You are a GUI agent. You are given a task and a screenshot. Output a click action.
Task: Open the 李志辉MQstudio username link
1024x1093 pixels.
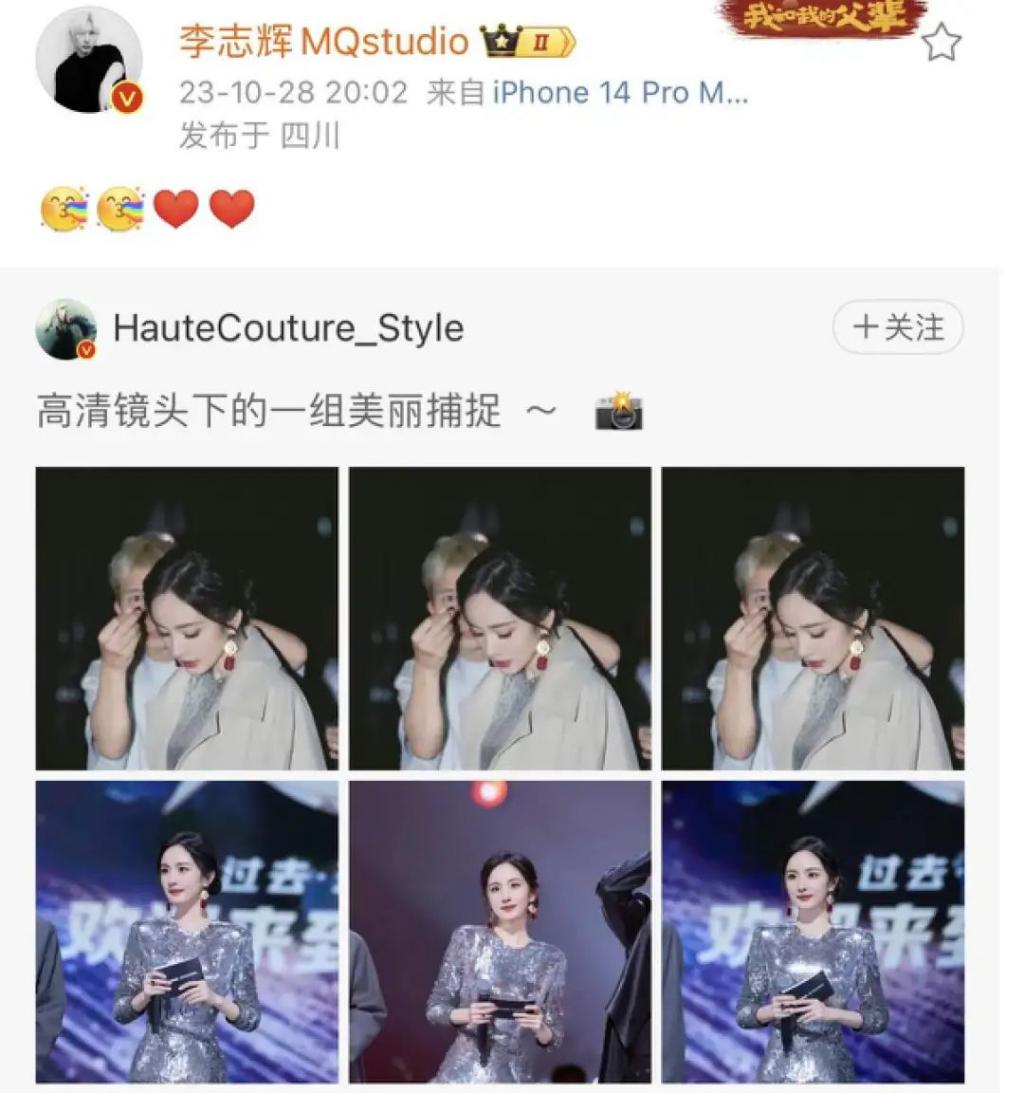[324, 41]
